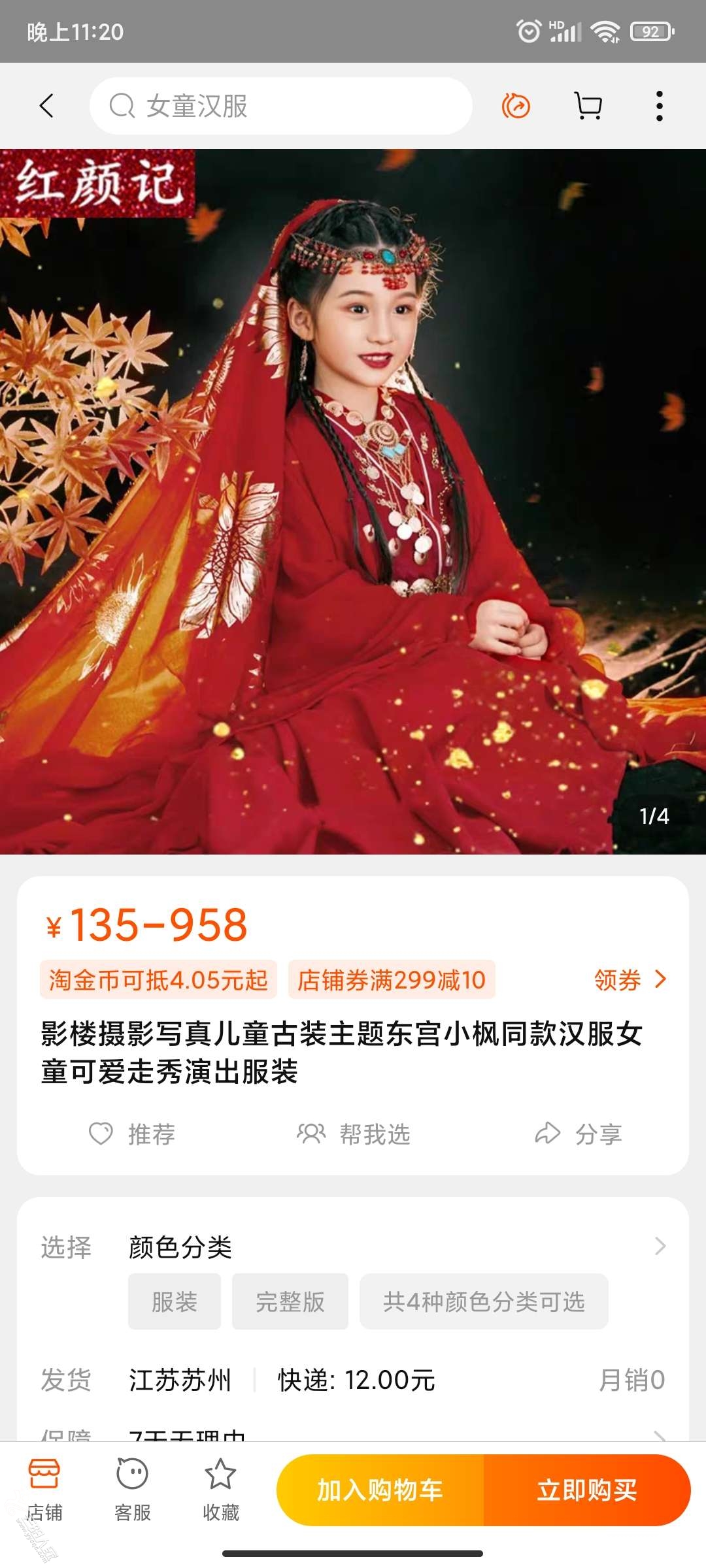Tap the 推荐 heart button

pos(132,1134)
